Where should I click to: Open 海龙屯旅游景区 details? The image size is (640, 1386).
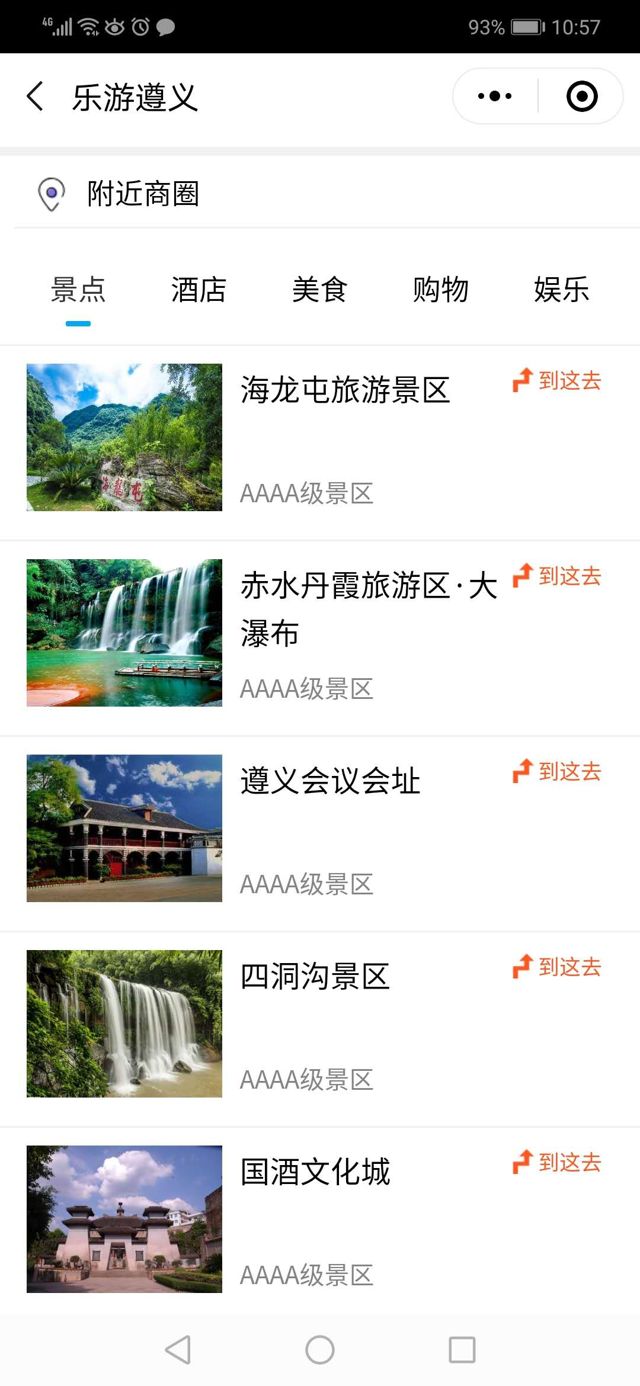pos(345,390)
